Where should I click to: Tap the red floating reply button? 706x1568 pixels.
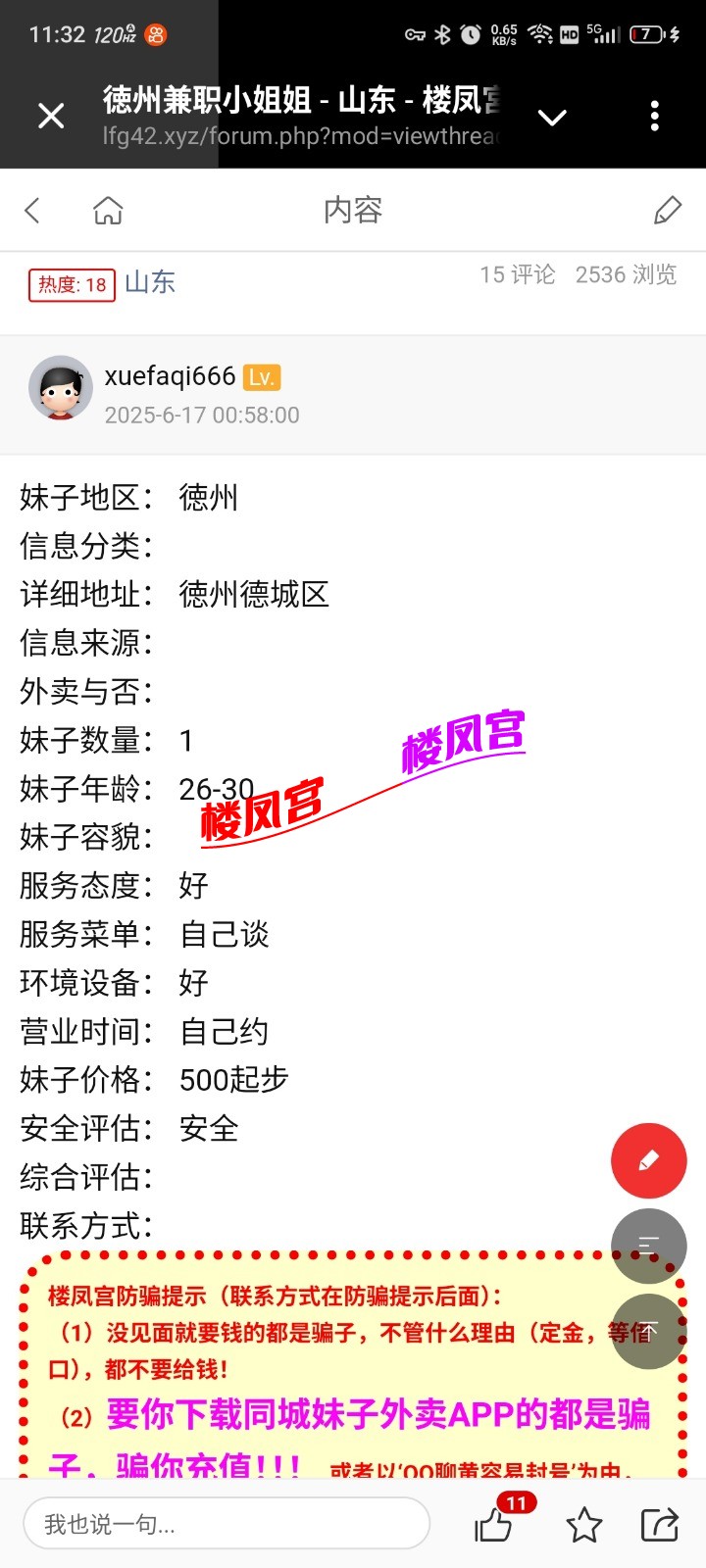(x=648, y=1160)
